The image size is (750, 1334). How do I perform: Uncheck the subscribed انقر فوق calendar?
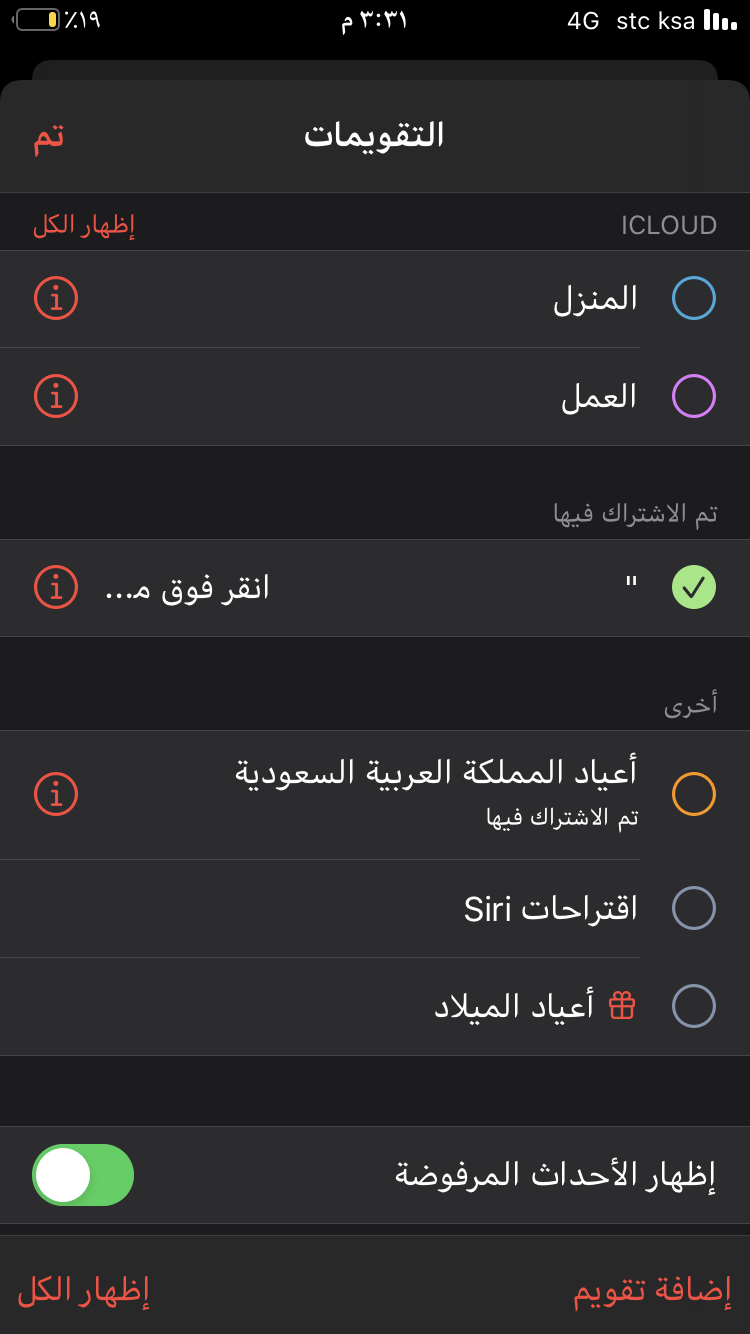pos(694,587)
